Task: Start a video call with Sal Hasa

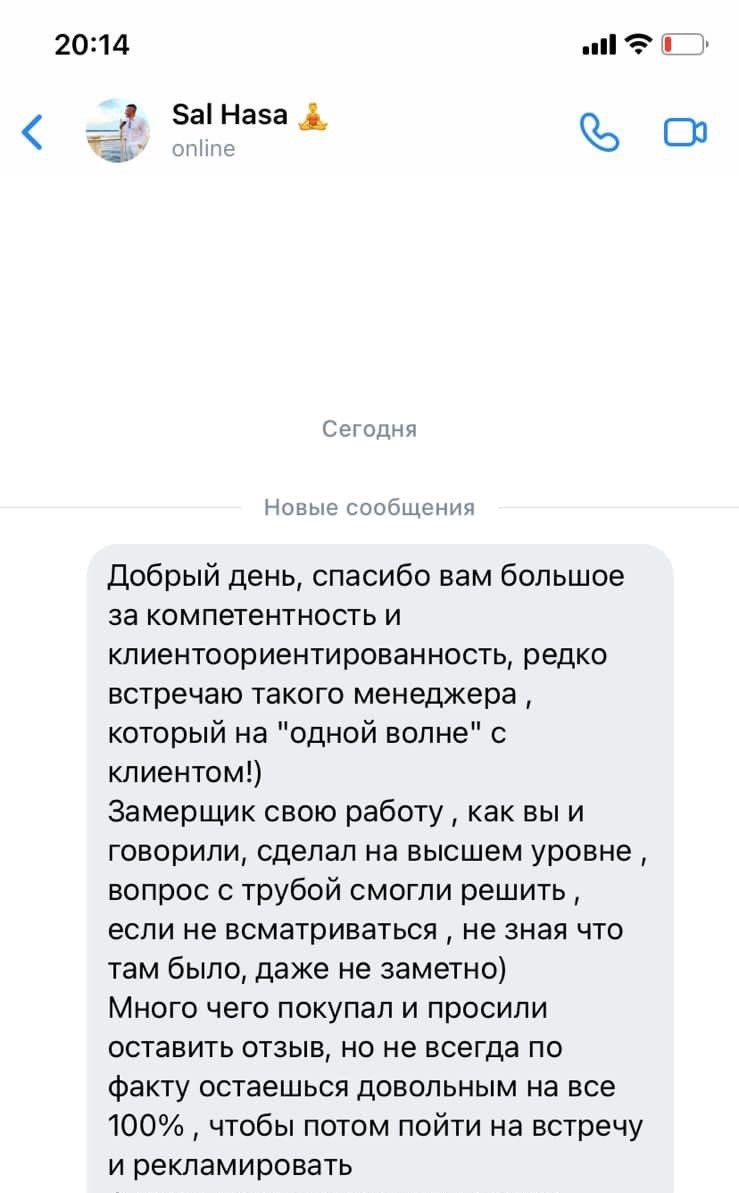Action: 685,132
